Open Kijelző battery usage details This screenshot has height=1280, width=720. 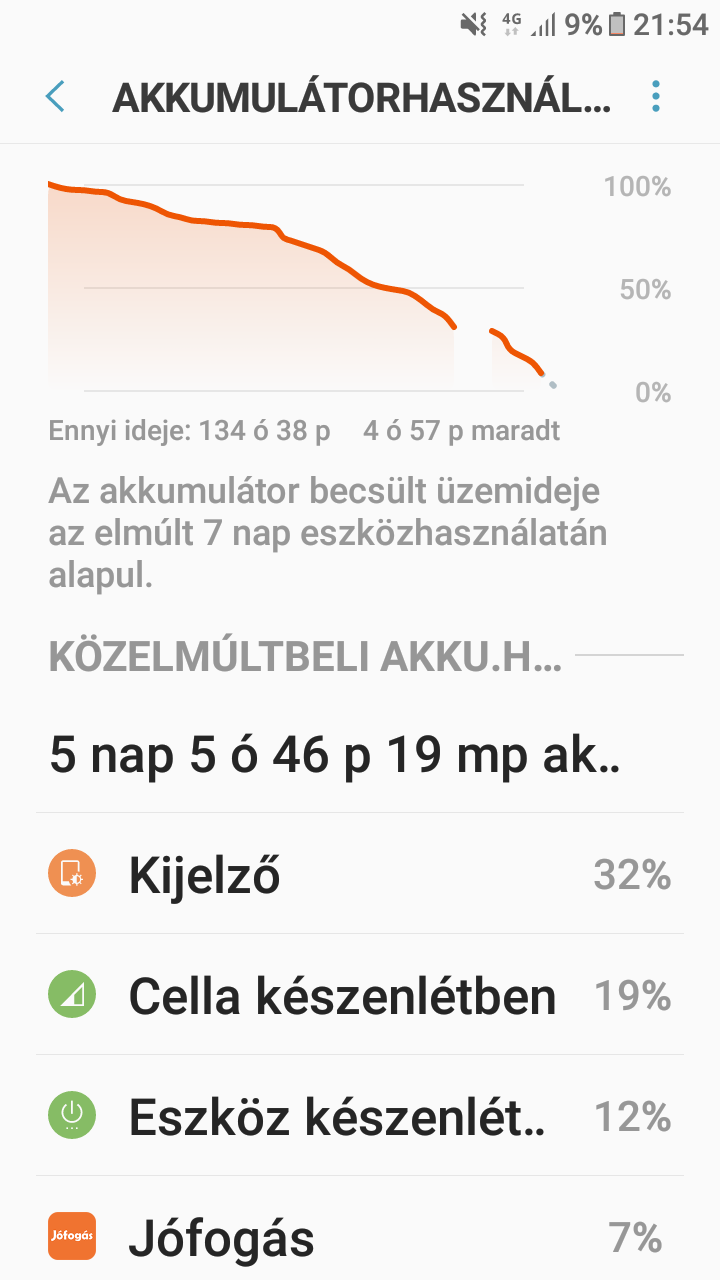pyautogui.click(x=360, y=874)
